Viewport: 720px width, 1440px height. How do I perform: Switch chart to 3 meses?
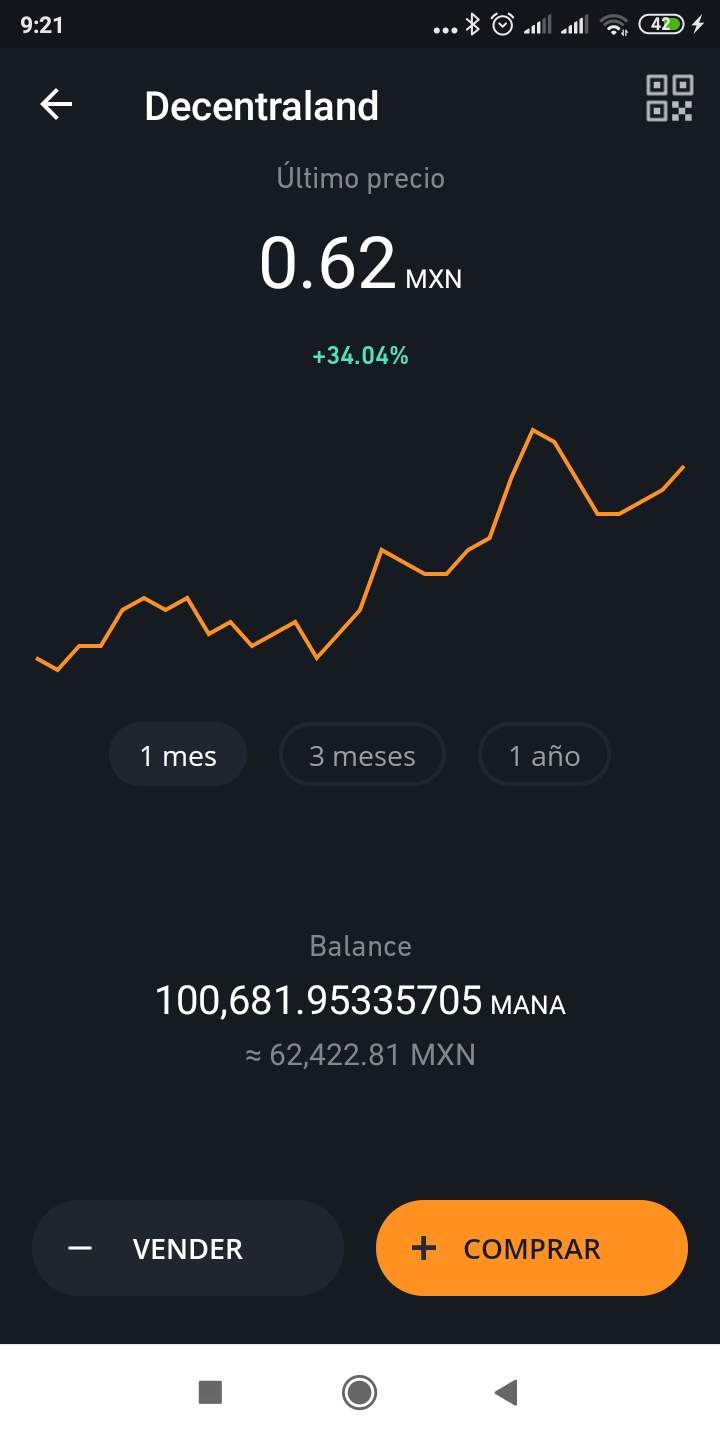point(362,755)
